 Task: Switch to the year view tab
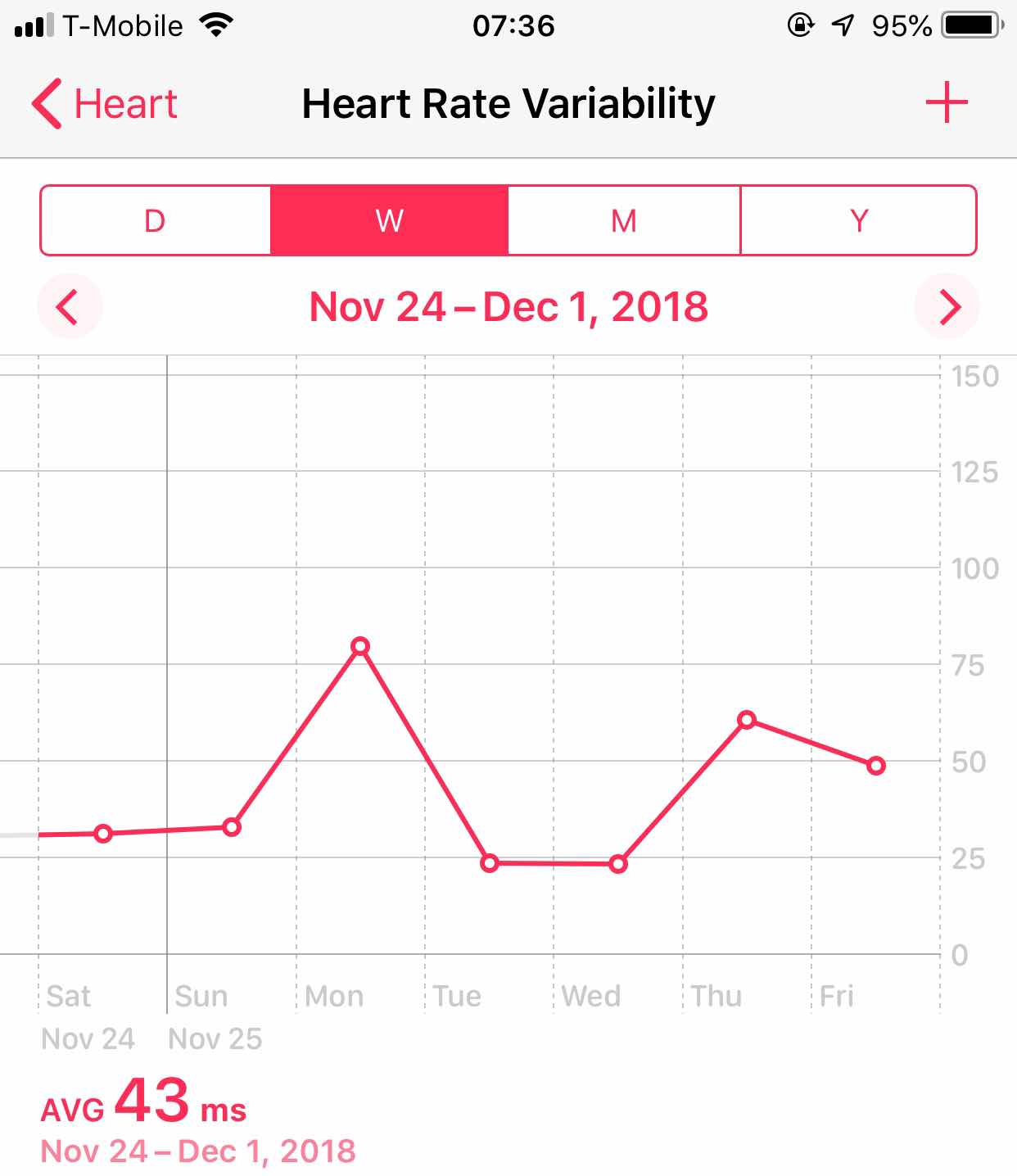tap(858, 220)
